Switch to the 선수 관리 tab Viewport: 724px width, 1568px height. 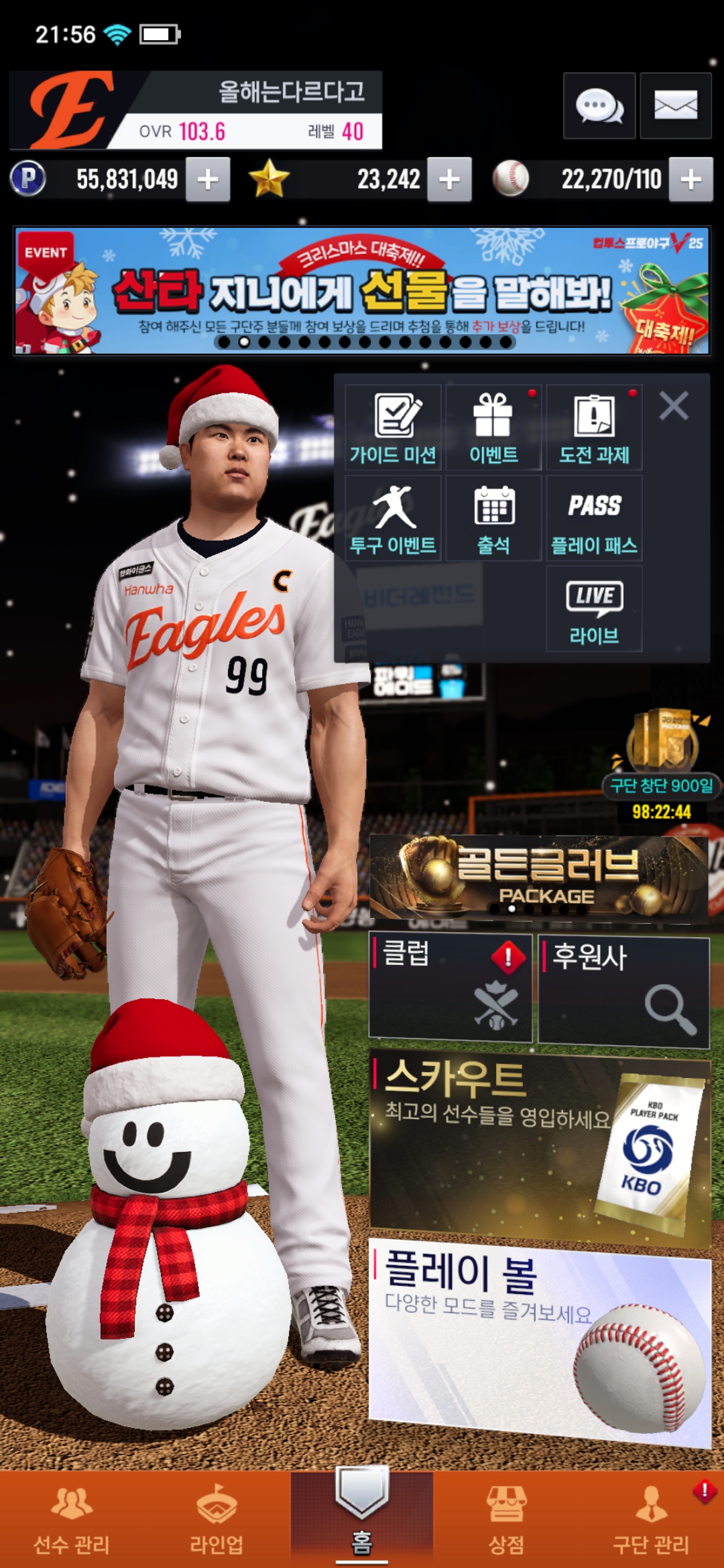(72, 1520)
